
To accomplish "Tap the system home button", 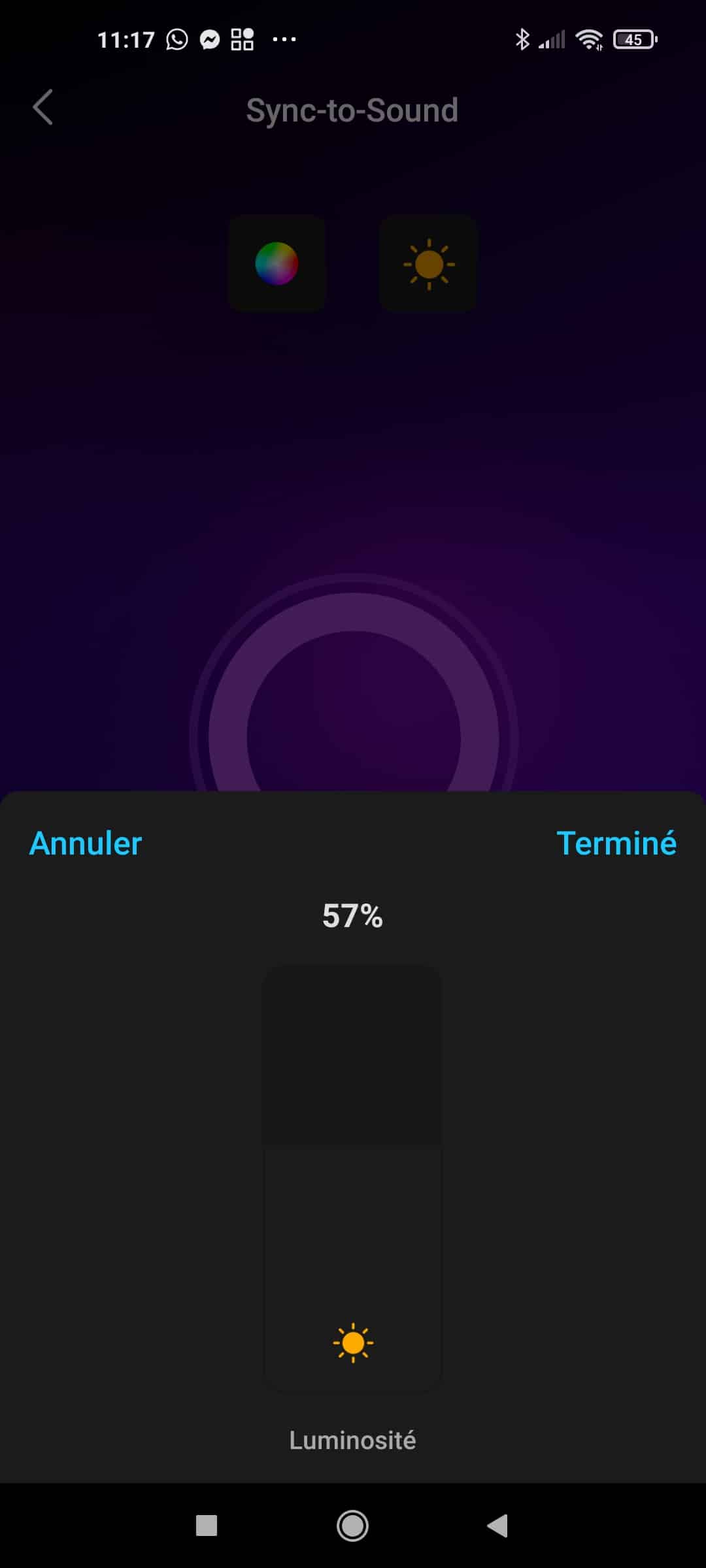I will (x=352, y=1526).
